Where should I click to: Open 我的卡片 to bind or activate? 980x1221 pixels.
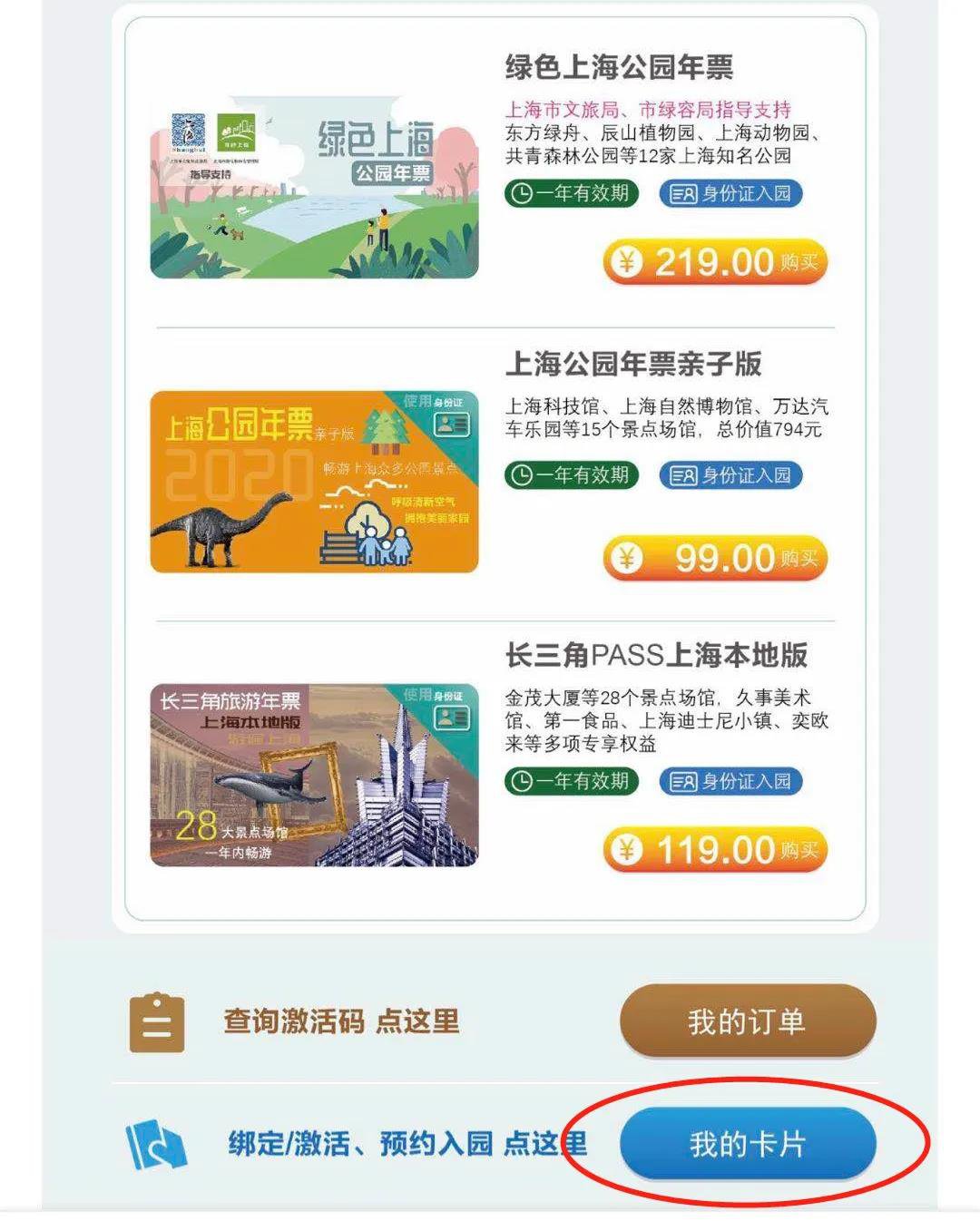coord(747,1144)
